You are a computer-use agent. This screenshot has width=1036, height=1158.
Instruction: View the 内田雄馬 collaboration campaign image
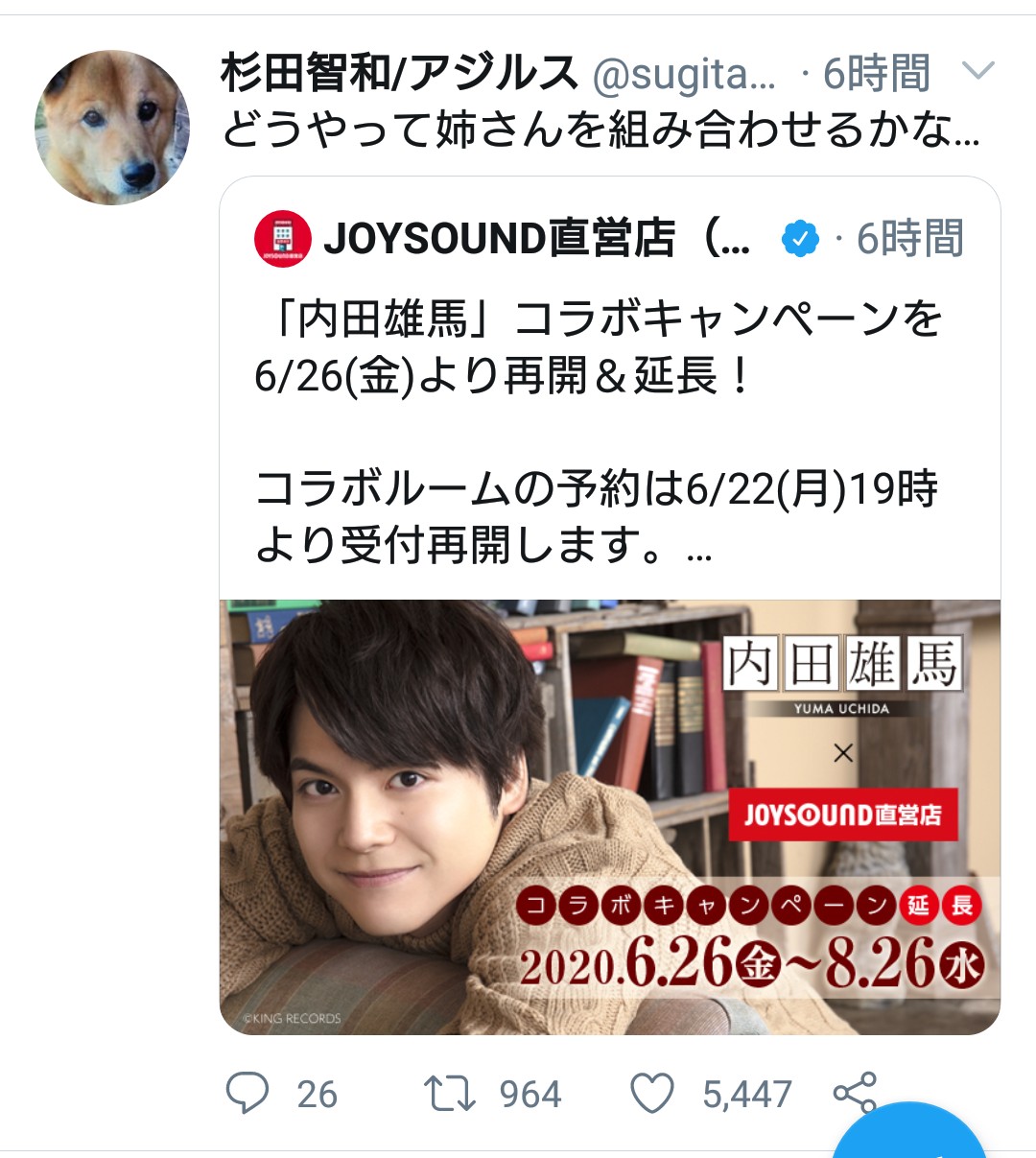[x=610, y=816]
